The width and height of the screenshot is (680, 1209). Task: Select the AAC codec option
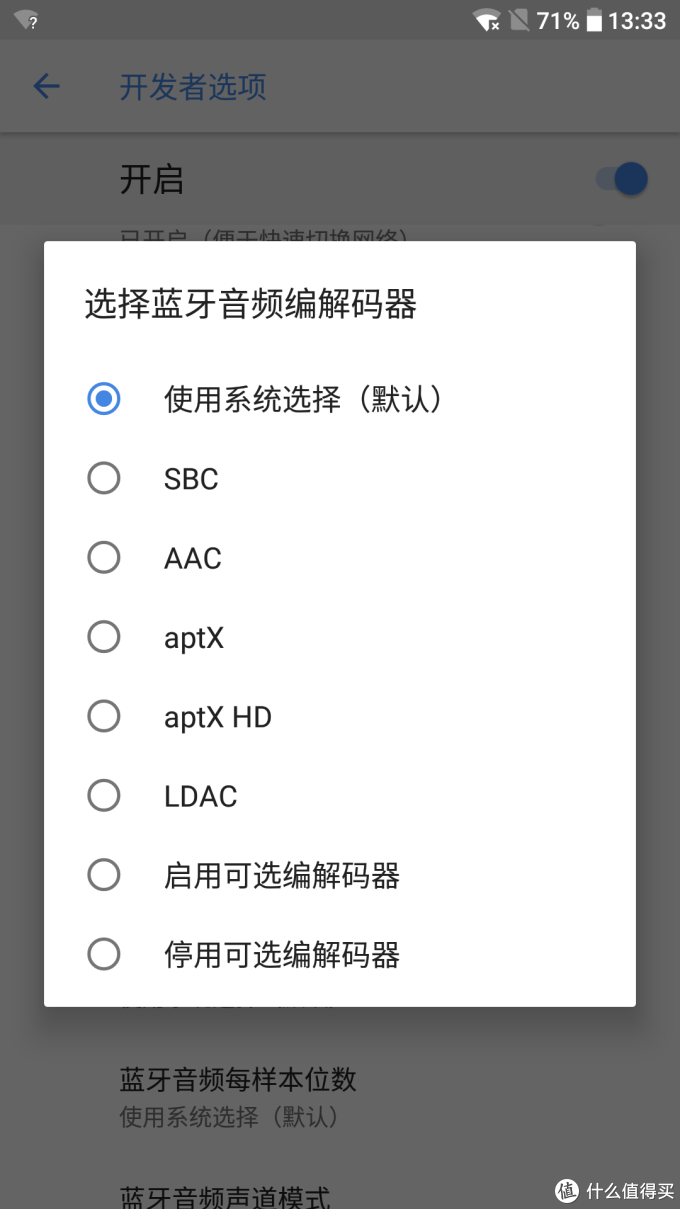104,558
